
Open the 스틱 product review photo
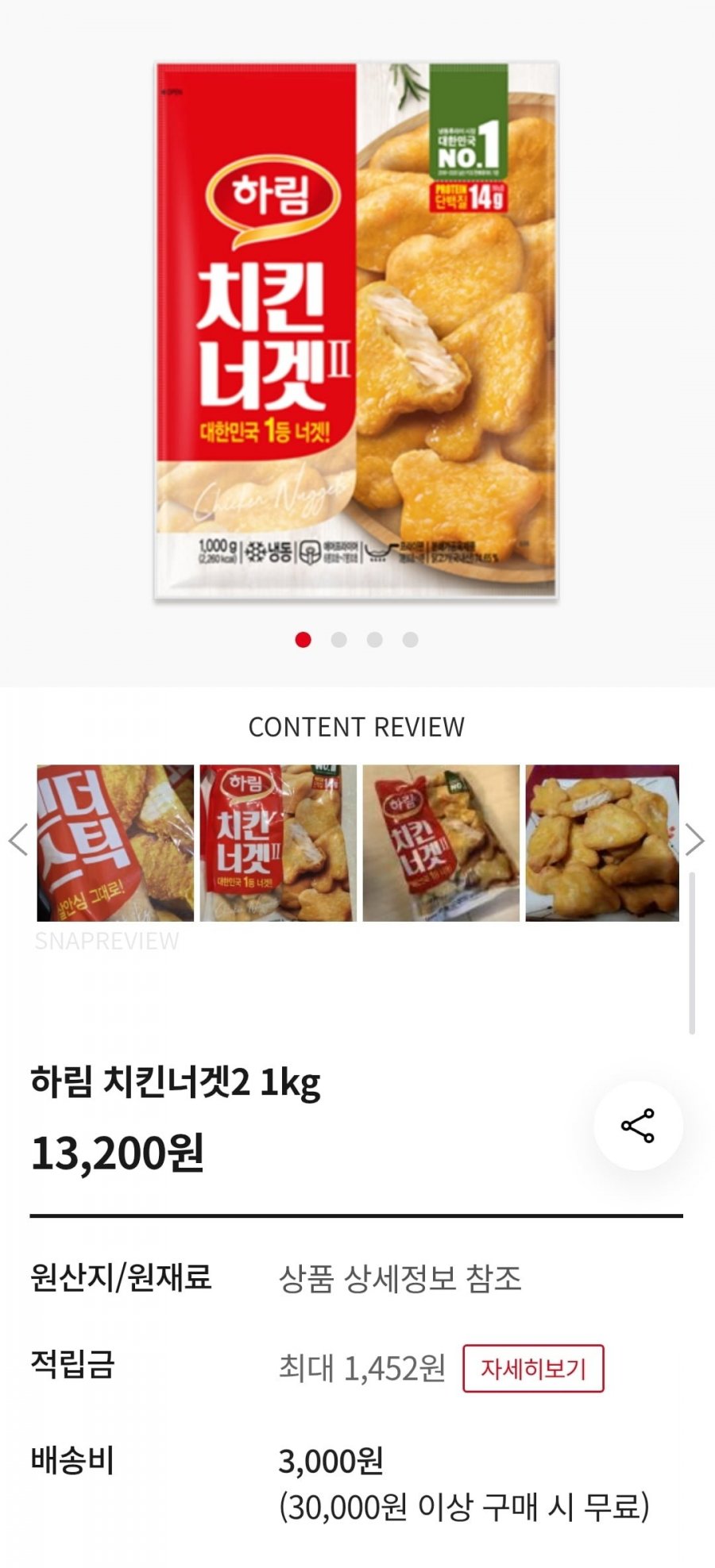(115, 842)
